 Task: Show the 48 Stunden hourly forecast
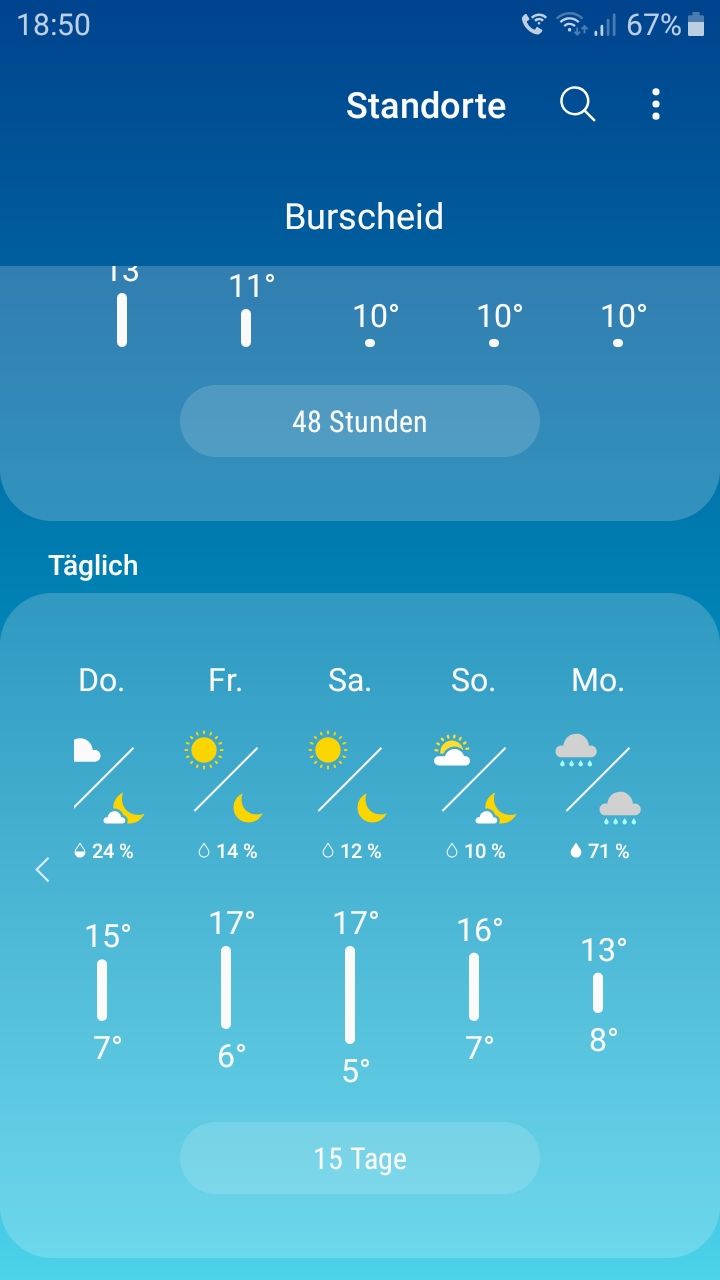click(360, 421)
